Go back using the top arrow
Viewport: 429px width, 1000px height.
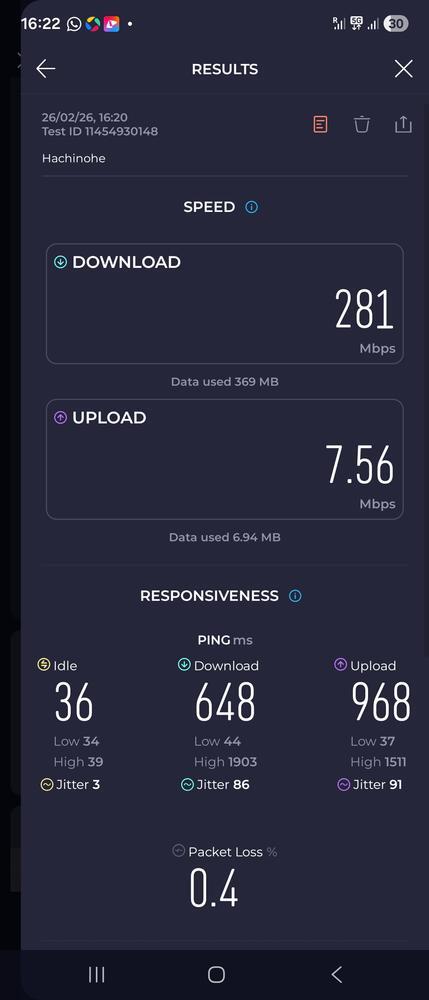tap(45, 69)
